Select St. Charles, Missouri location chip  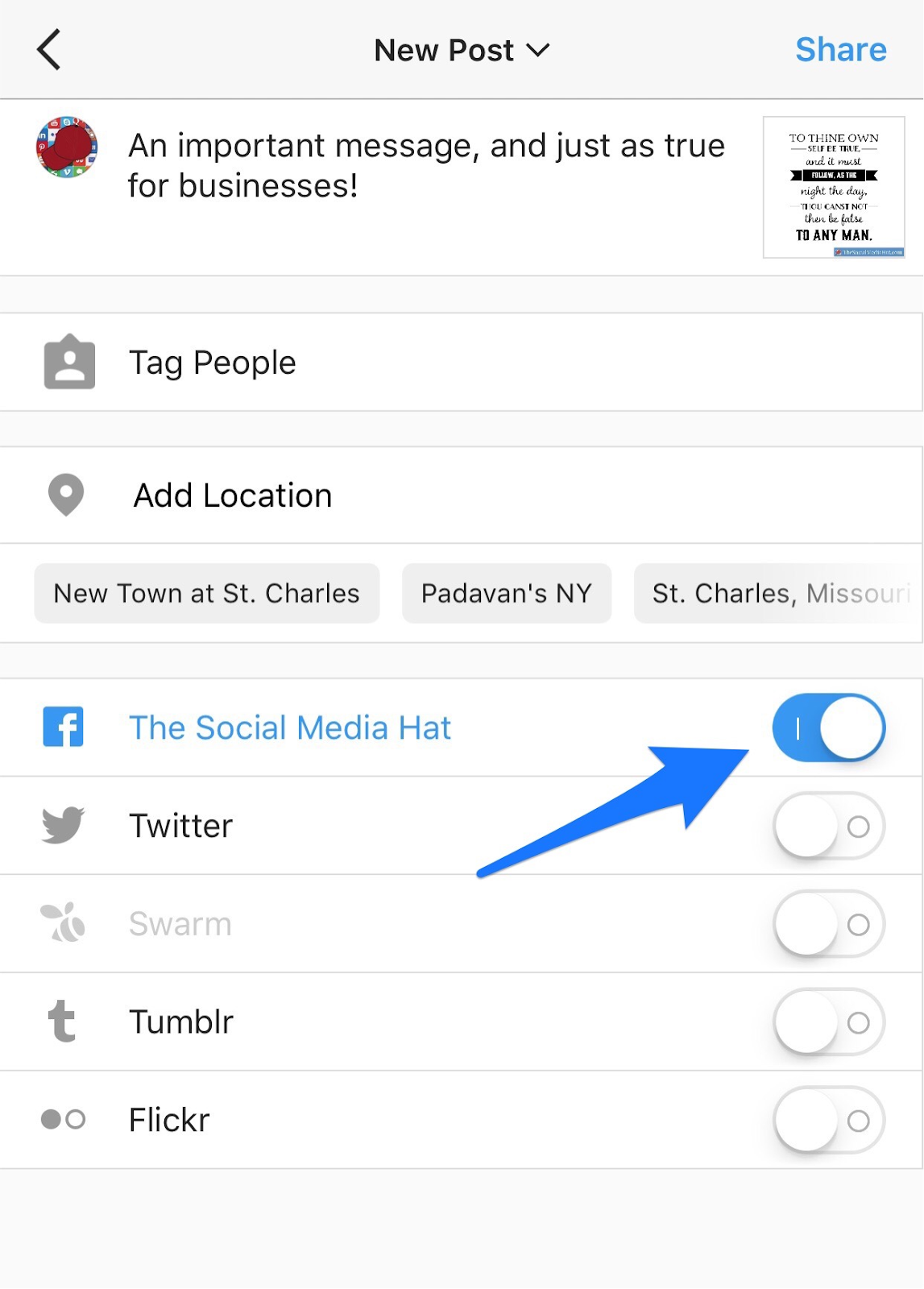[x=777, y=594]
